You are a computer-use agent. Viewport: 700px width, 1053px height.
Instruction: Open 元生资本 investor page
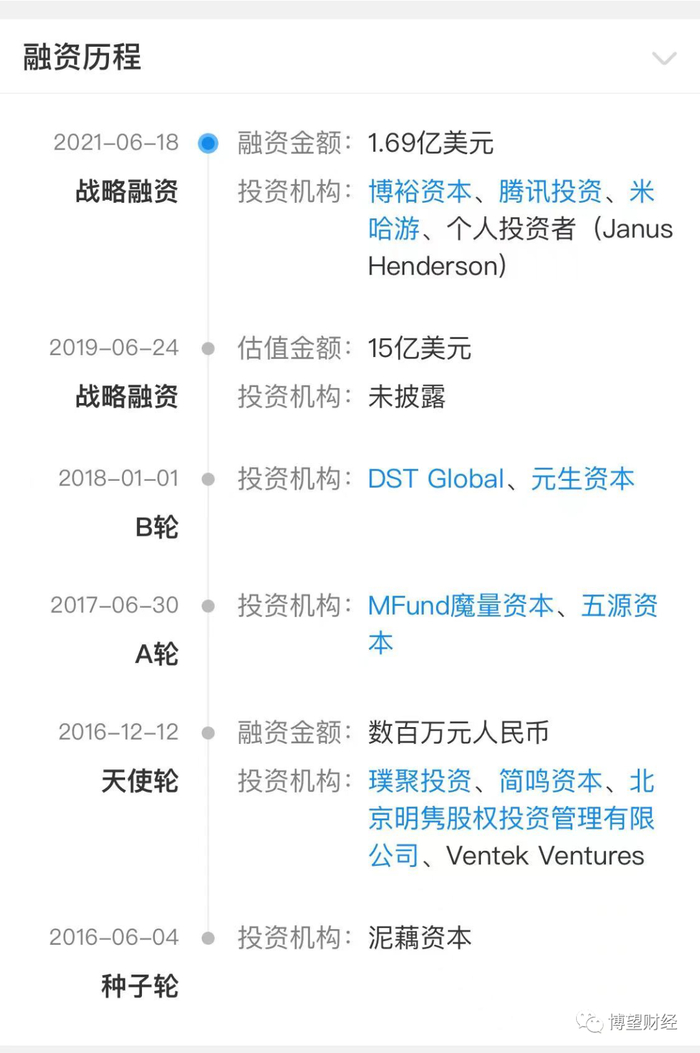[x=583, y=479]
